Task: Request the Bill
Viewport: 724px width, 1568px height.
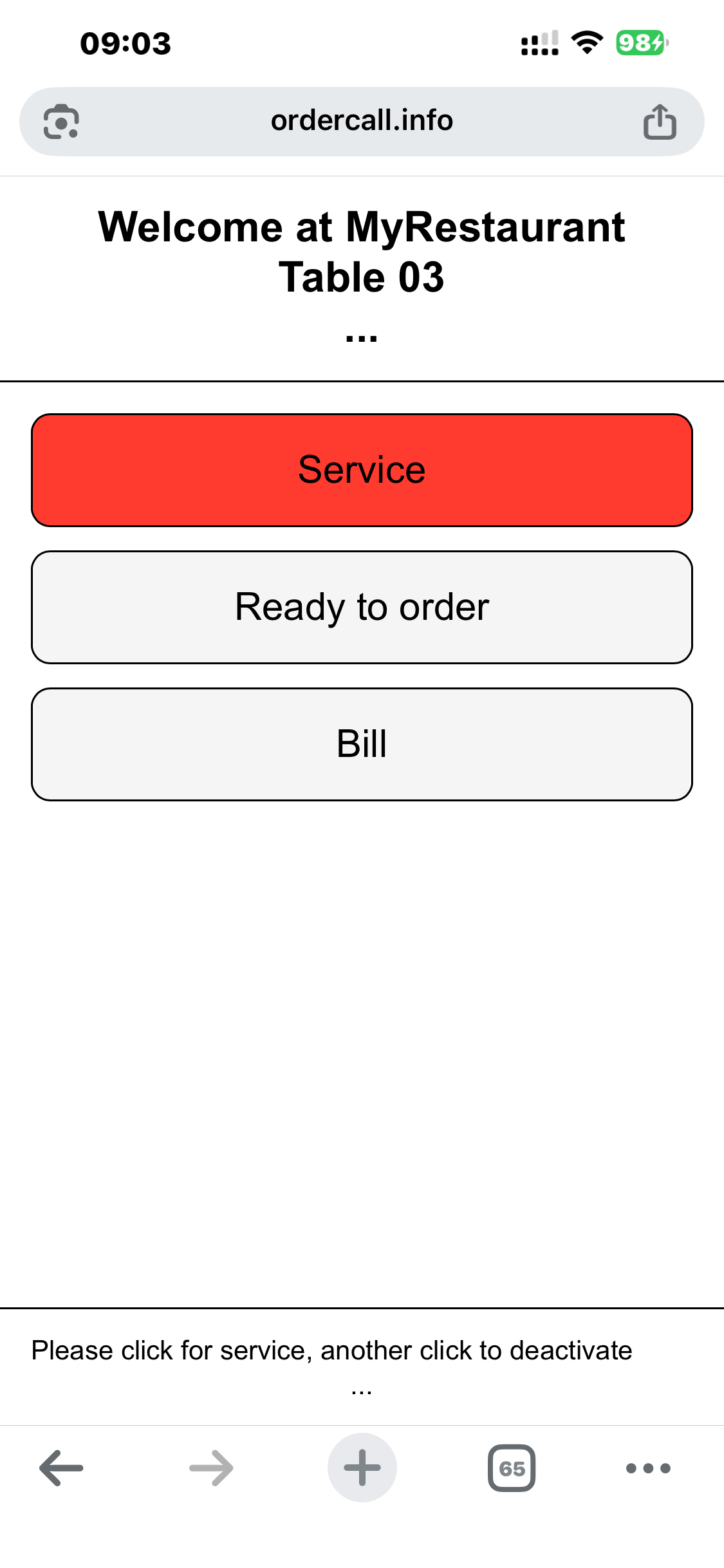Action: click(x=362, y=744)
